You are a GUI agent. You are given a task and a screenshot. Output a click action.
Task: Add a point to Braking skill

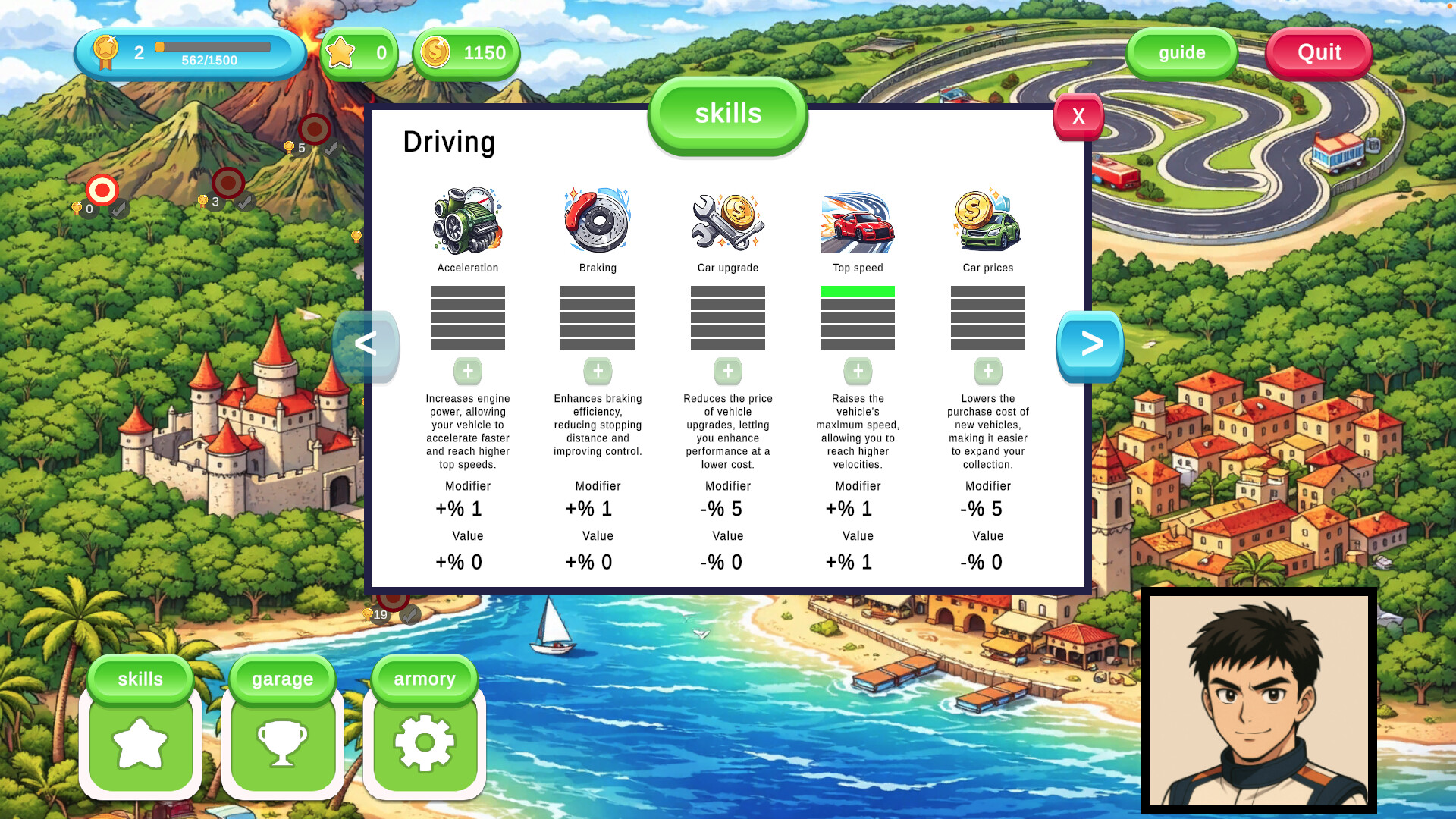[598, 371]
